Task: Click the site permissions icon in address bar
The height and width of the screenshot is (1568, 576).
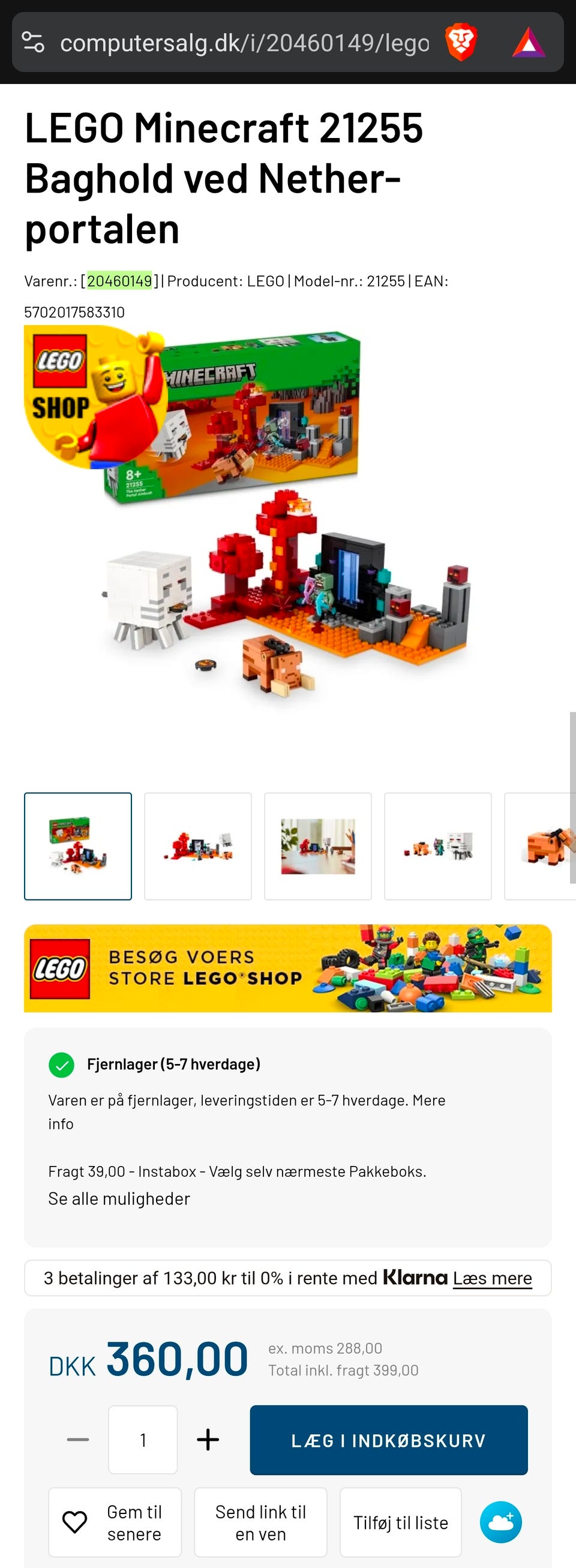Action: coord(35,43)
